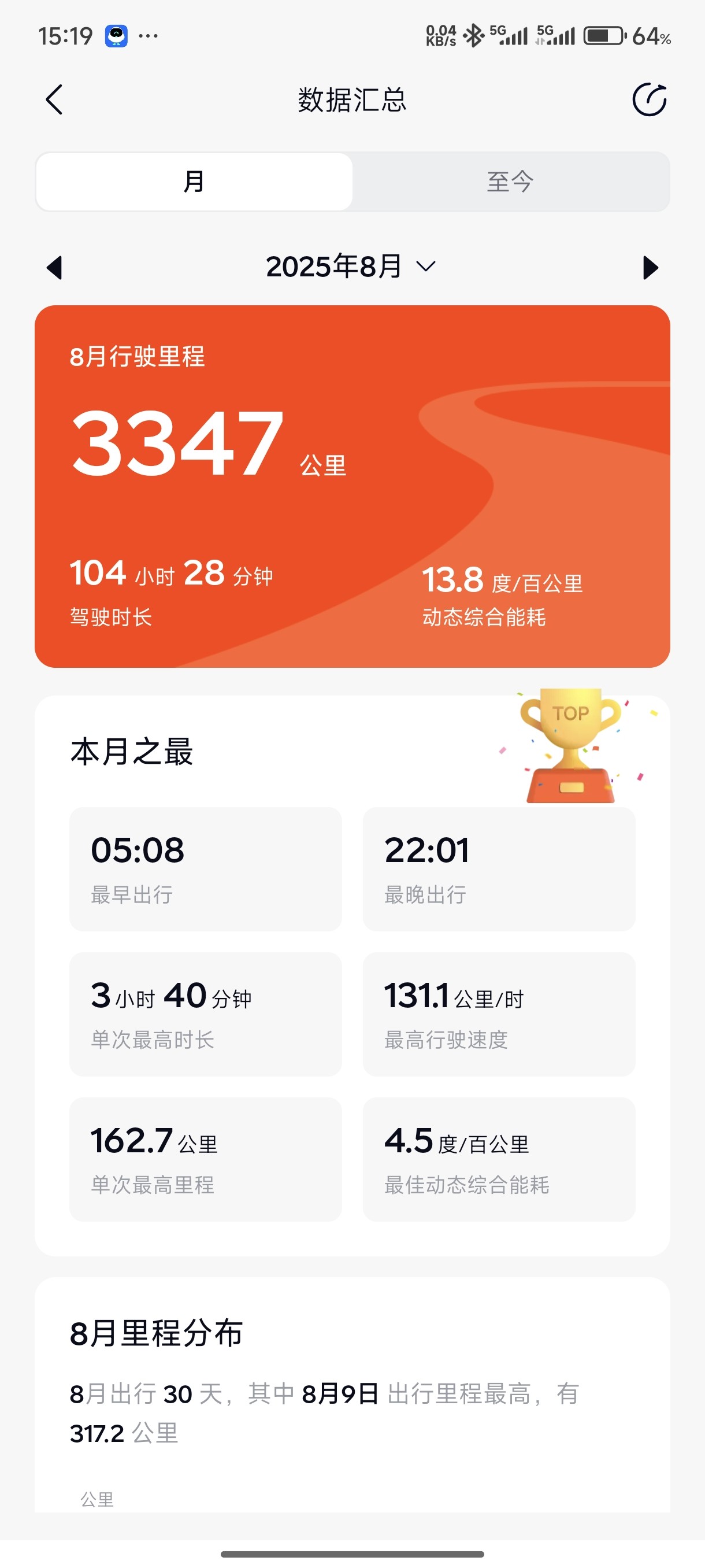
Task: Select the 月 tab
Action: tap(194, 182)
